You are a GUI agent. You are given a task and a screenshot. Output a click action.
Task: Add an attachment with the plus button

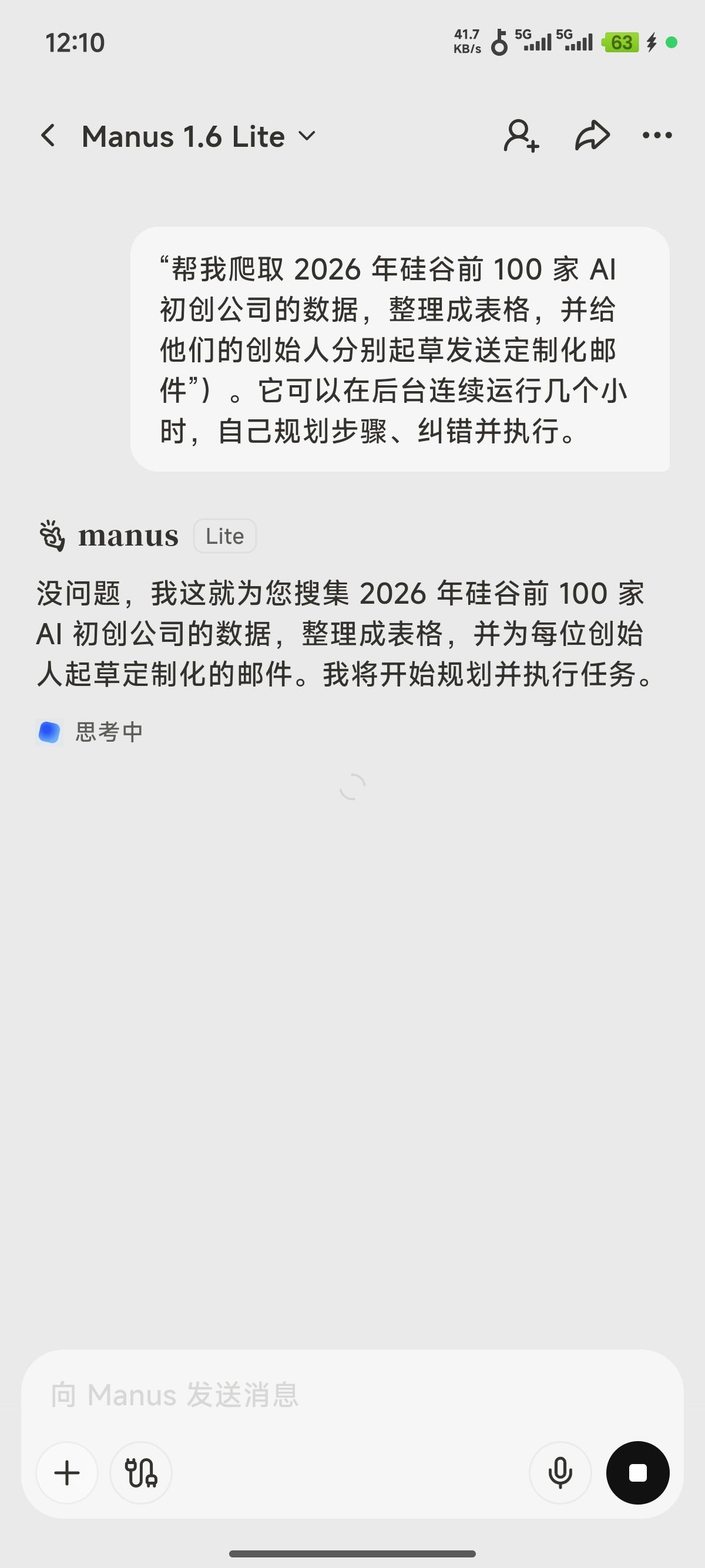tap(67, 1473)
